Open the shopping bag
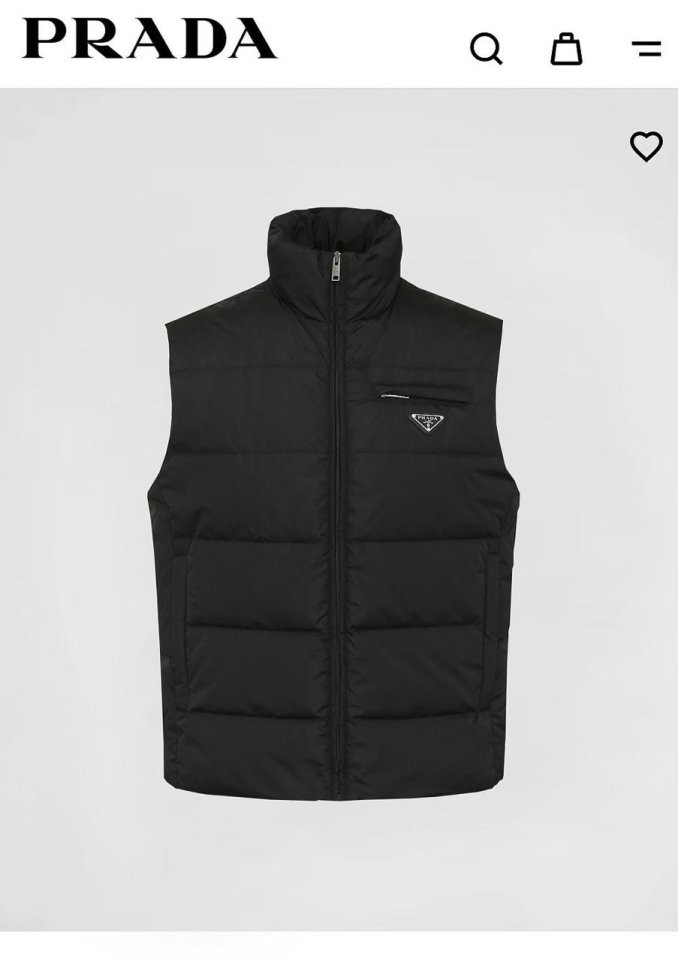The image size is (678, 960). pos(566,48)
